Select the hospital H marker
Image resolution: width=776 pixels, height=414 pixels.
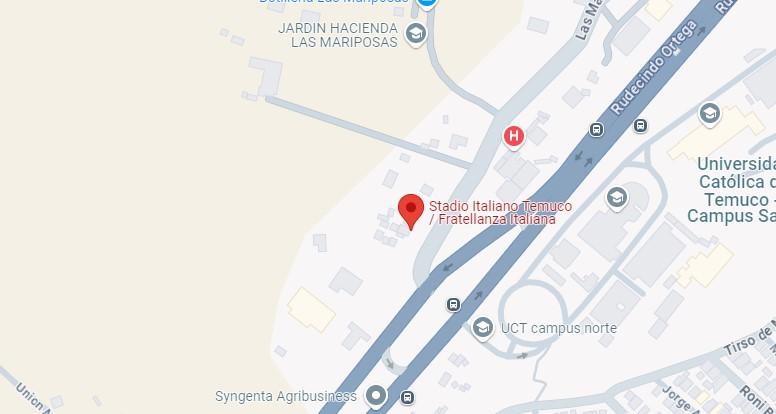514,136
